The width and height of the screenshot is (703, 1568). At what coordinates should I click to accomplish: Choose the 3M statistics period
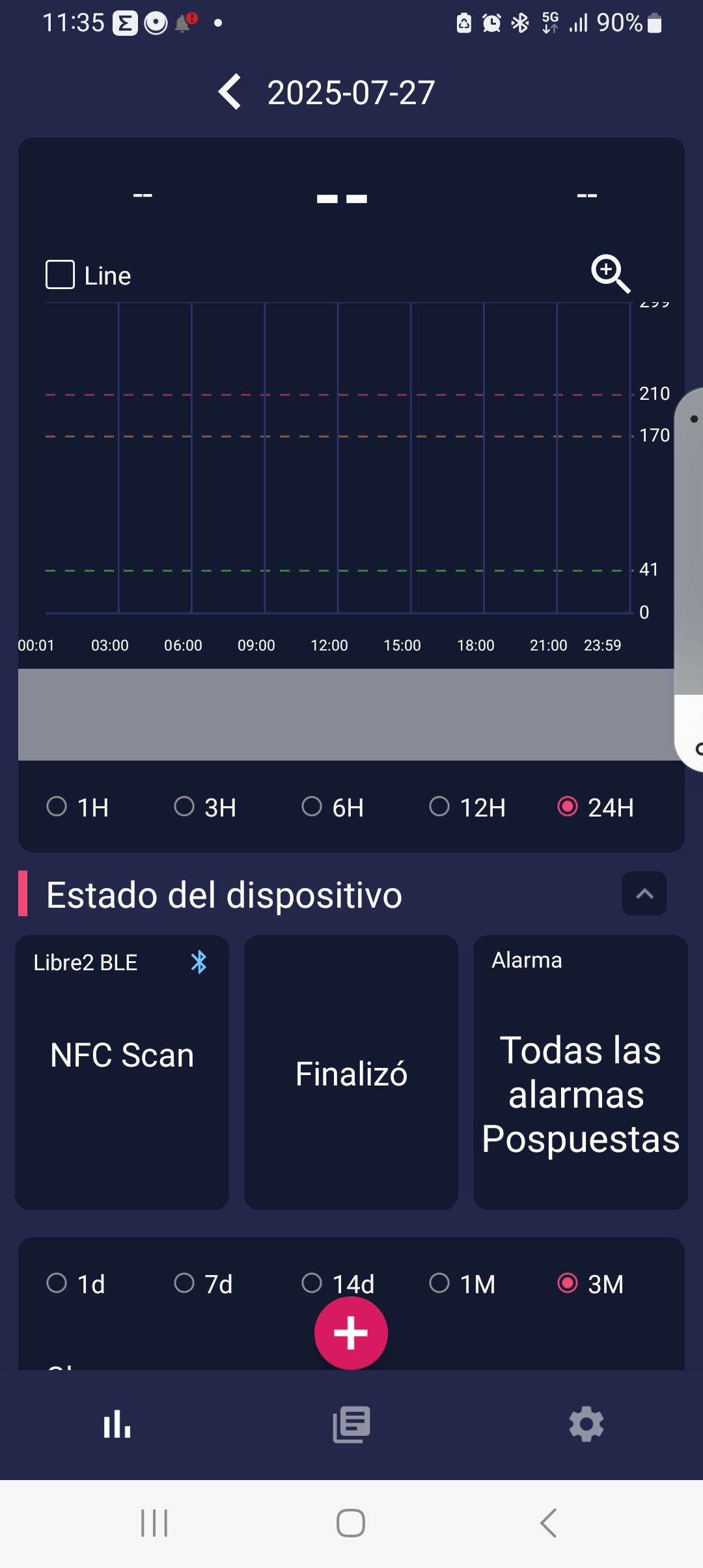[590, 1283]
